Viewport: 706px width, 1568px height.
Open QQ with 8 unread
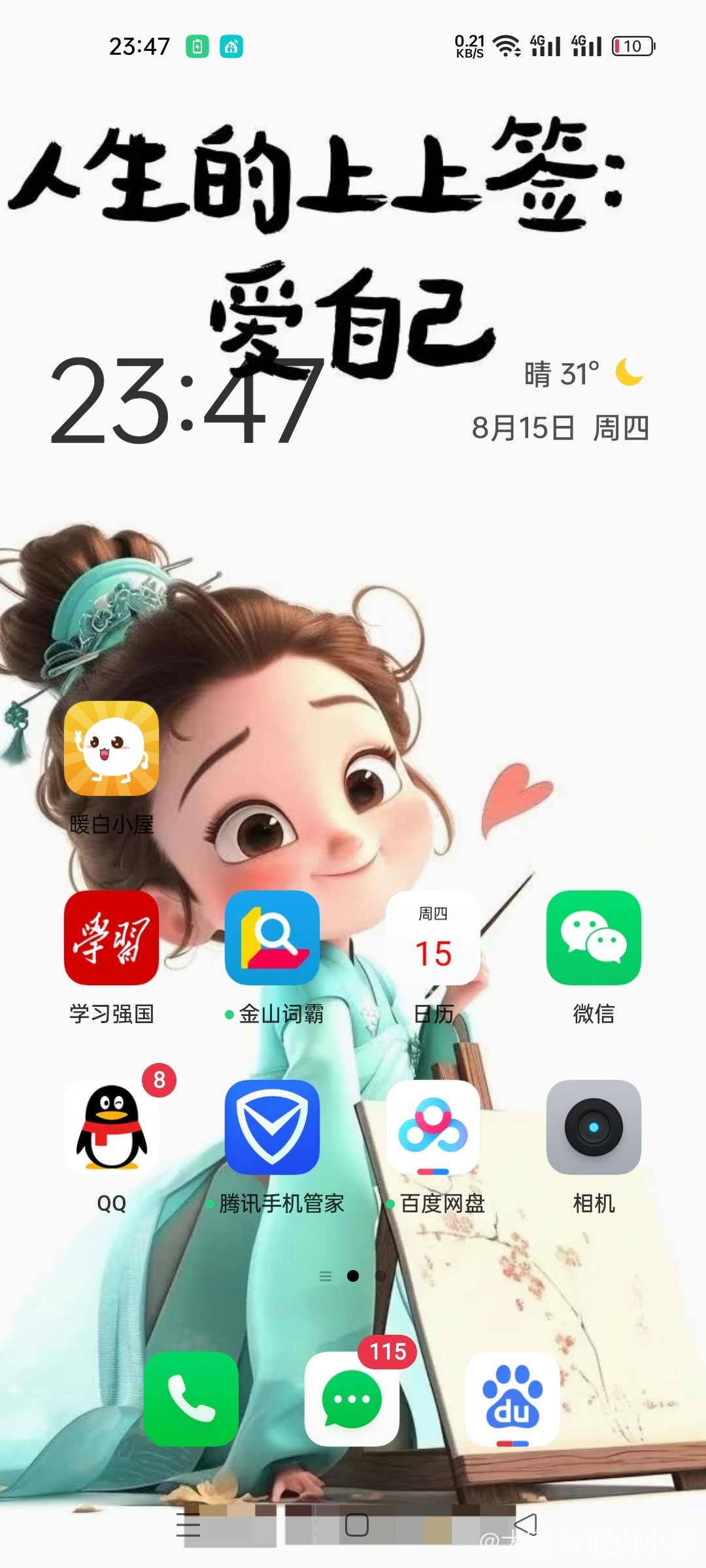pyautogui.click(x=111, y=1128)
